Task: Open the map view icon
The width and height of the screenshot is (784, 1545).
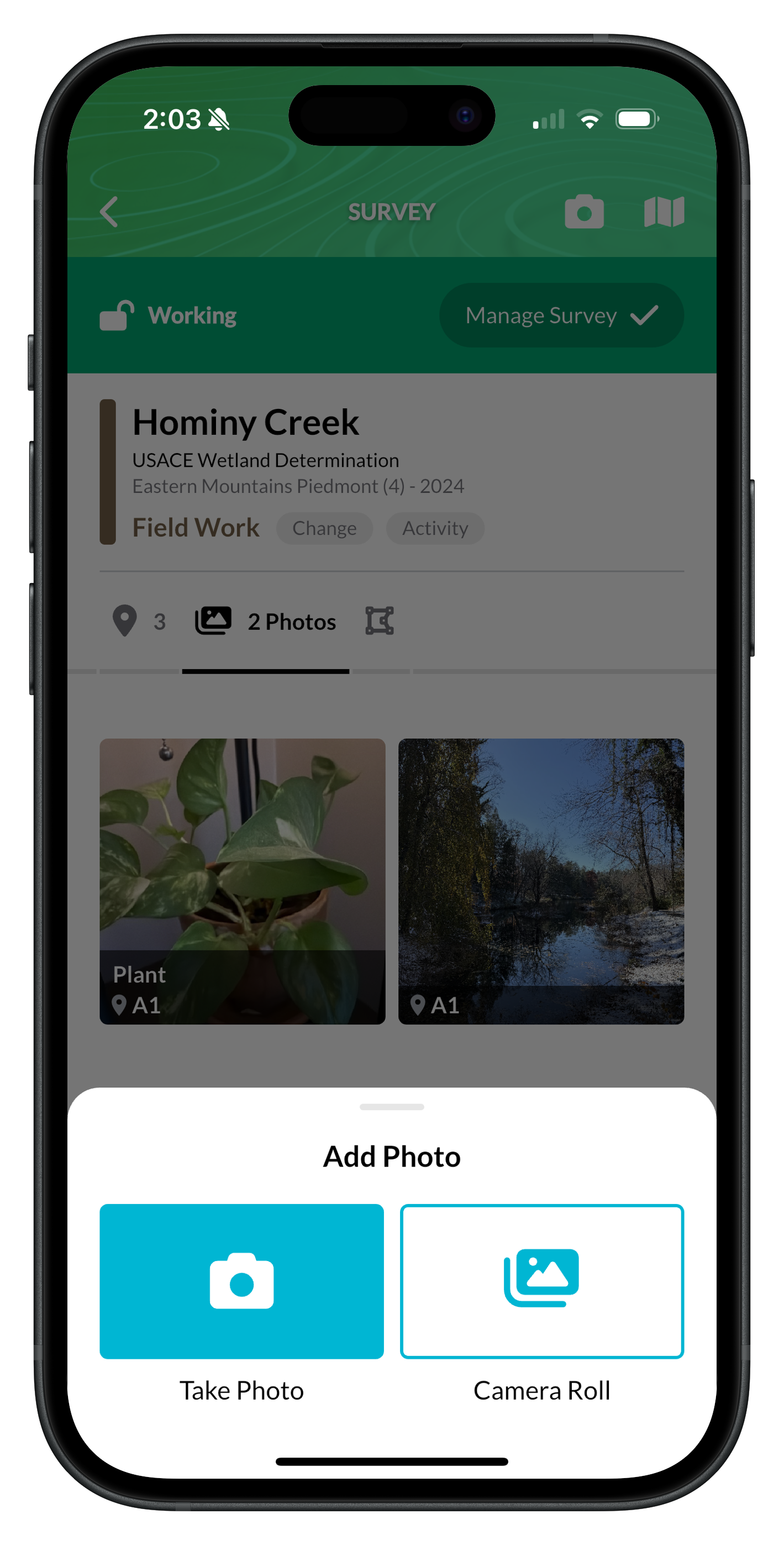Action: [664, 212]
